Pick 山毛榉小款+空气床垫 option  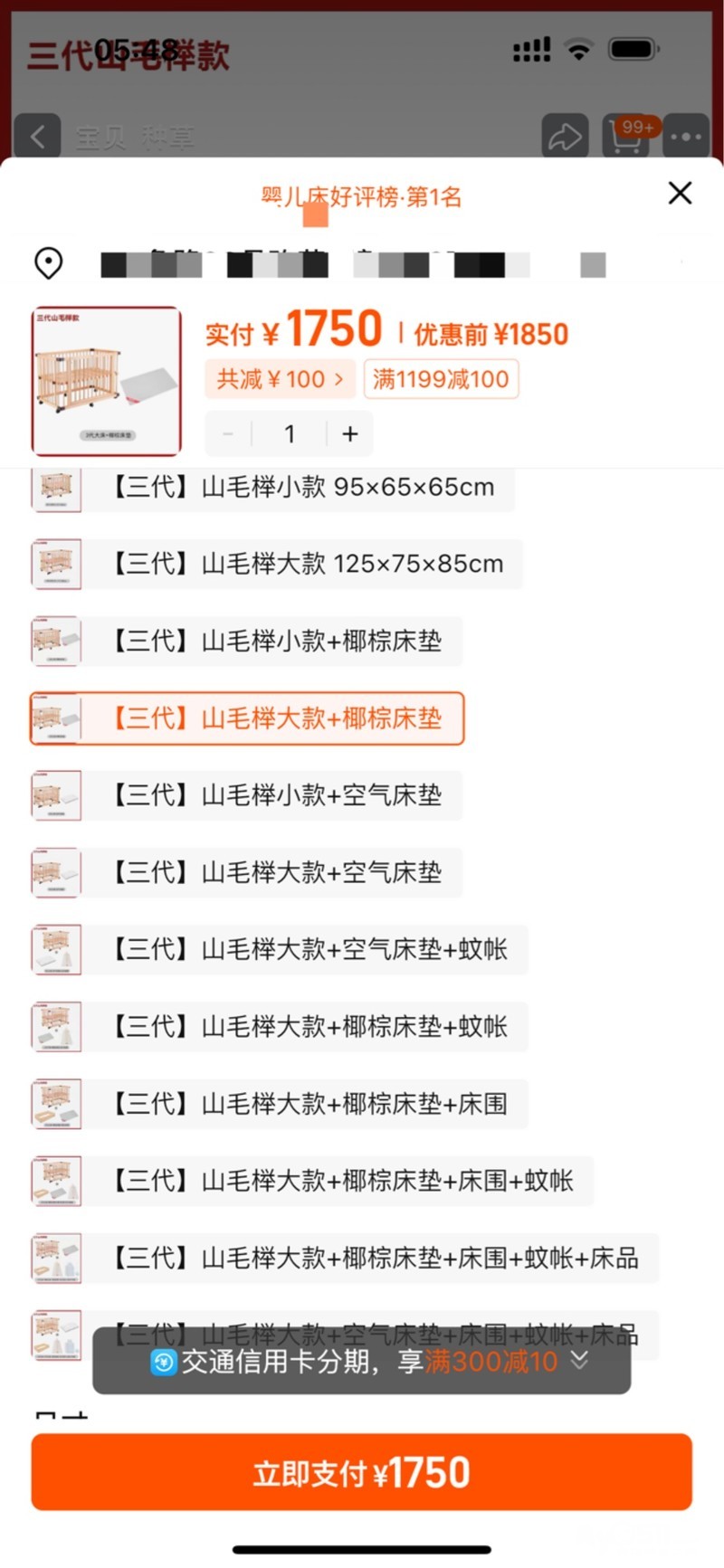[276, 795]
